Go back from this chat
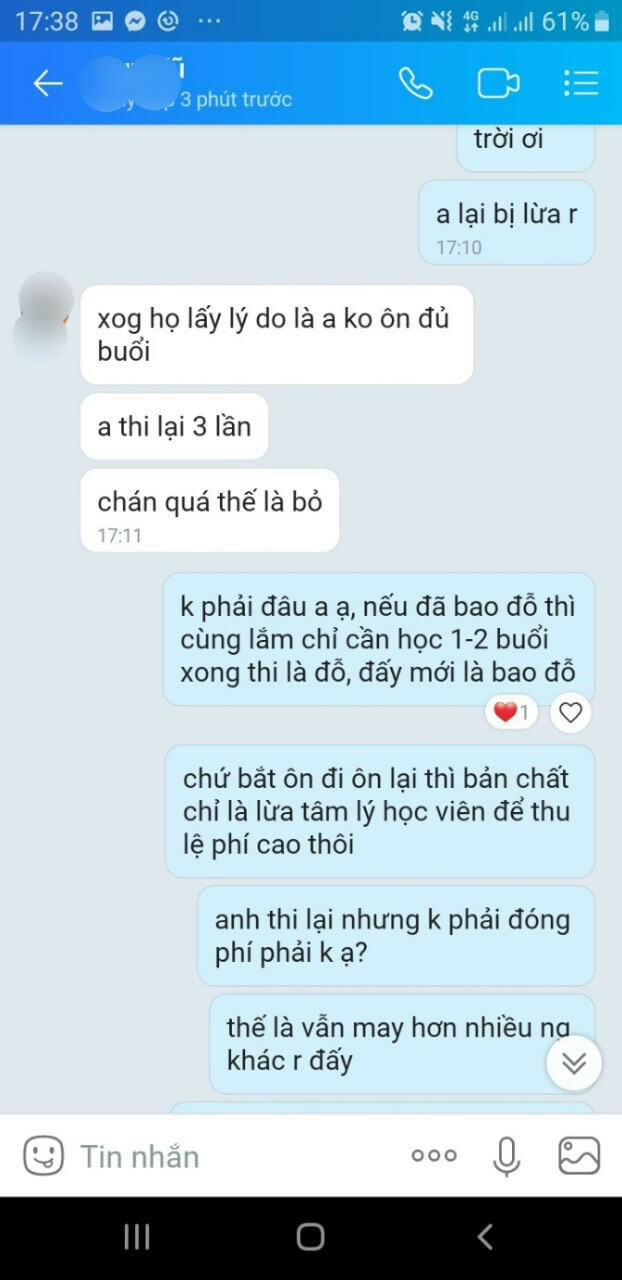 [47, 84]
